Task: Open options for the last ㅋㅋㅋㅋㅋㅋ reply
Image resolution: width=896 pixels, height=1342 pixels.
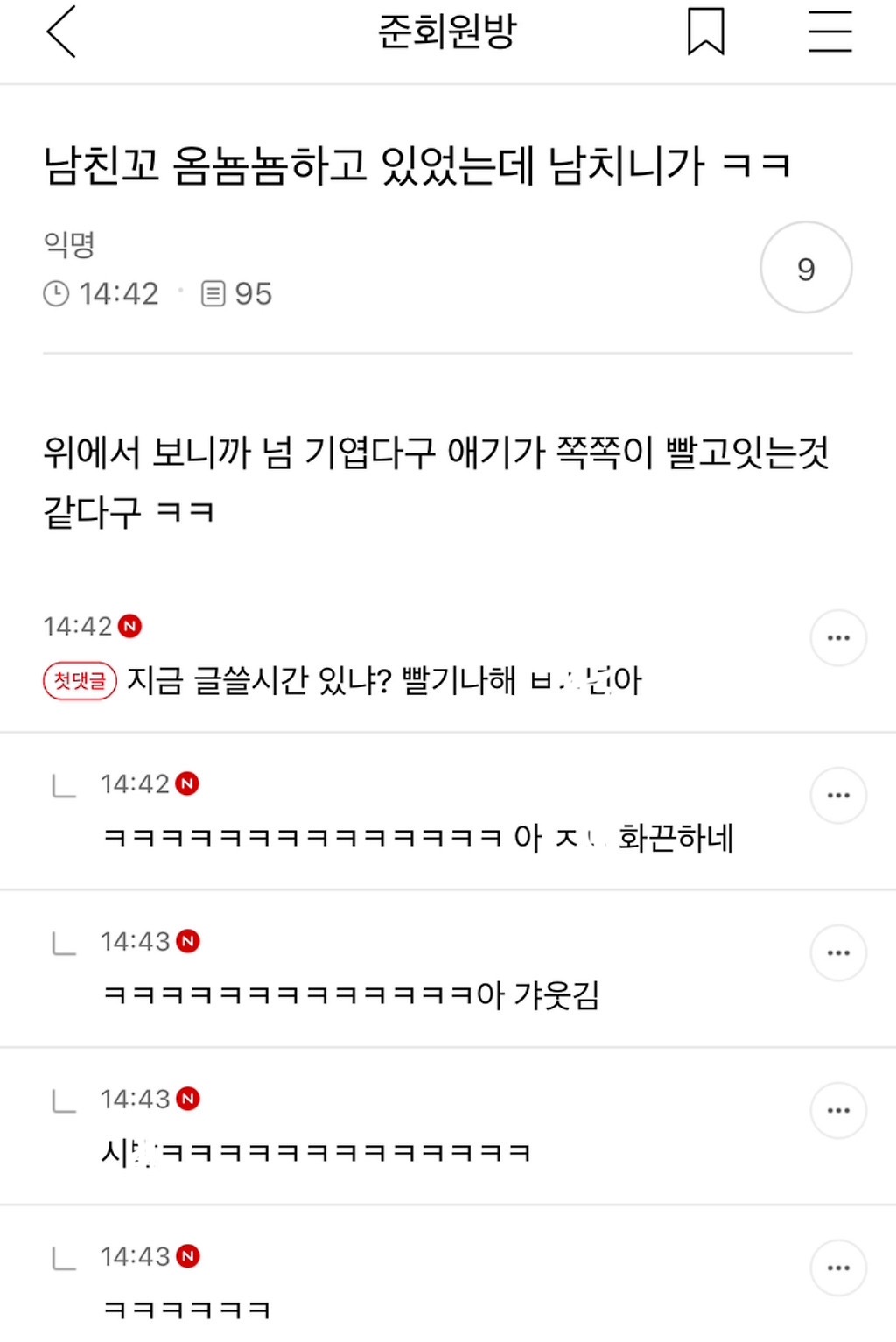Action: click(x=838, y=1268)
